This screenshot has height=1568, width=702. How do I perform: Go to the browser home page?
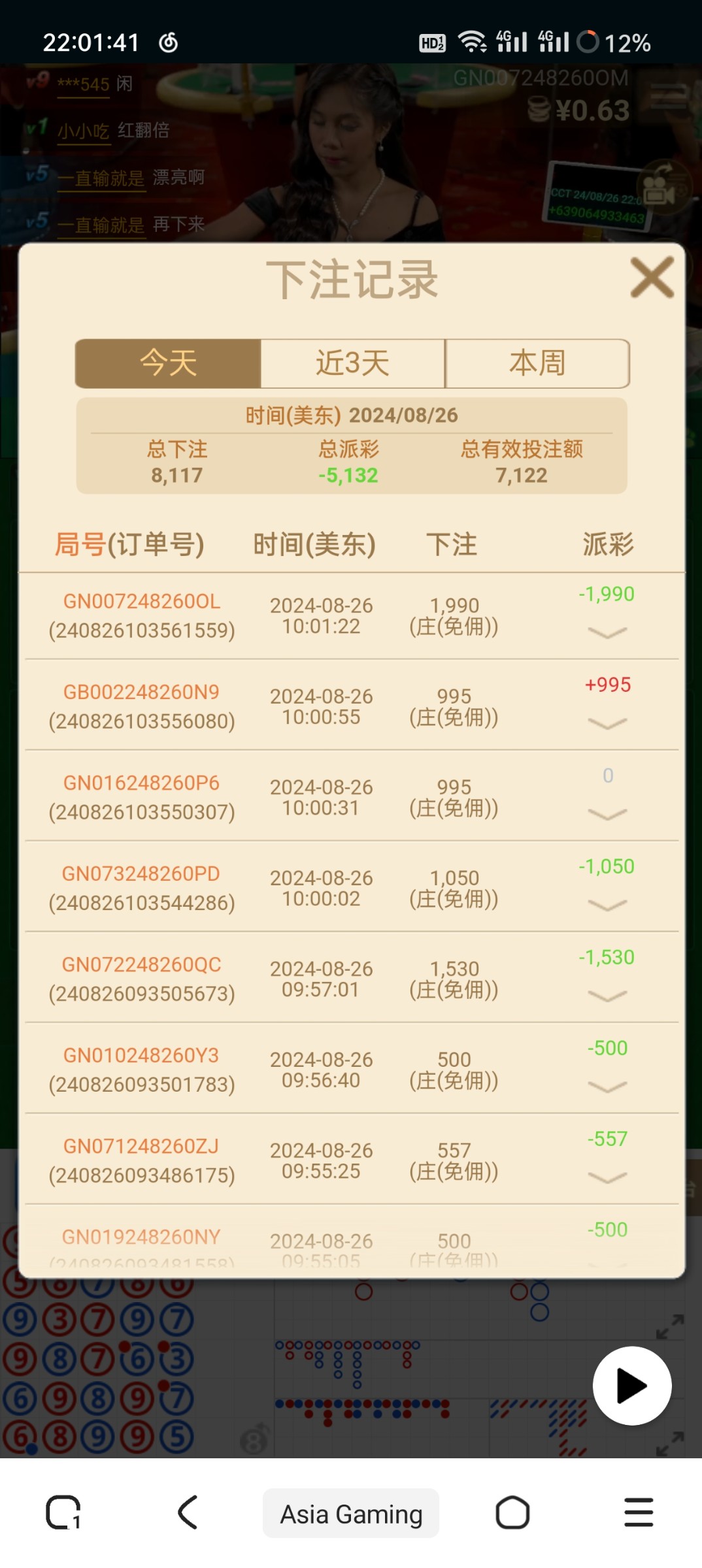[x=512, y=1512]
